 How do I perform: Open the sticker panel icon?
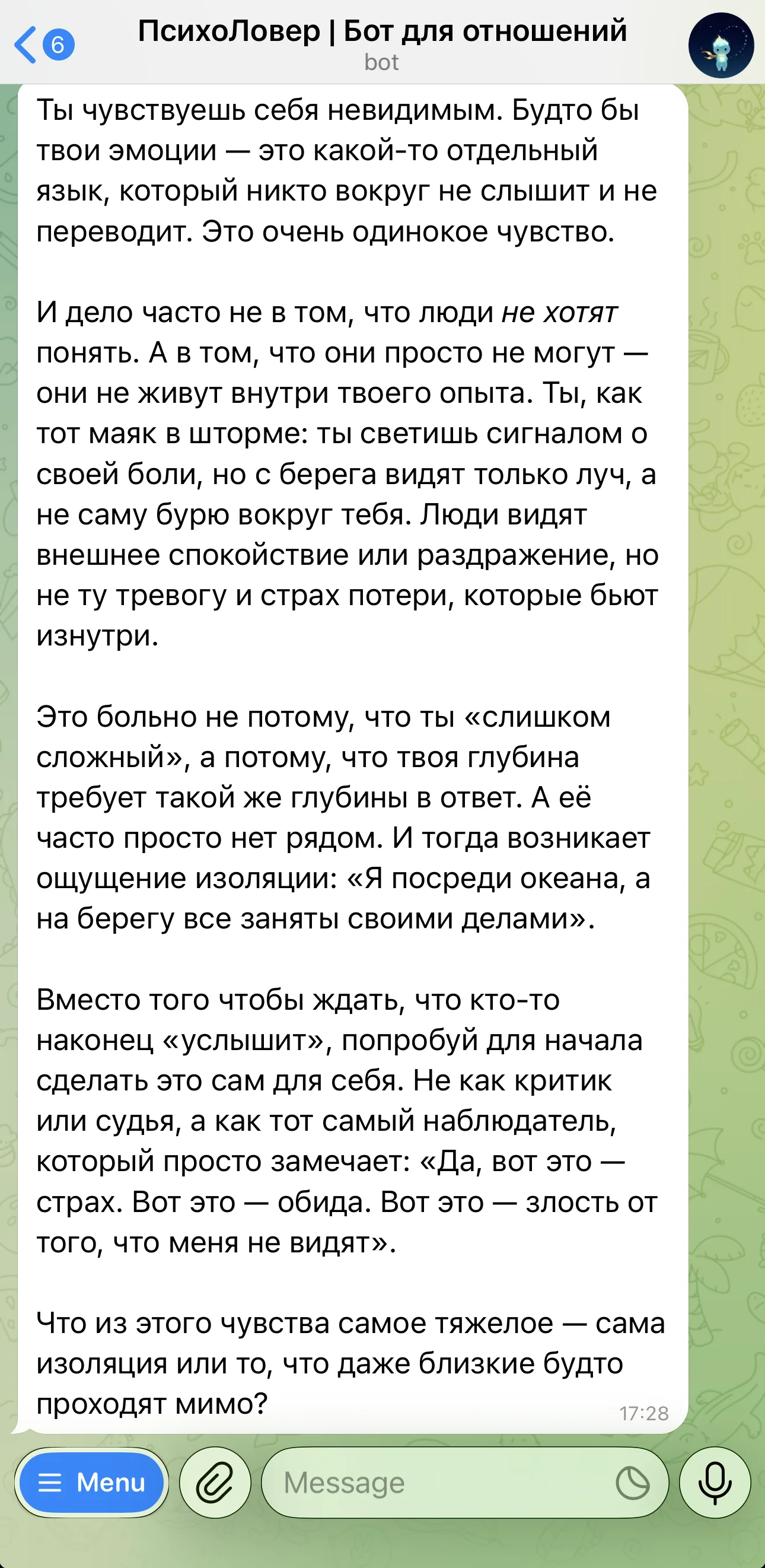tap(633, 1482)
